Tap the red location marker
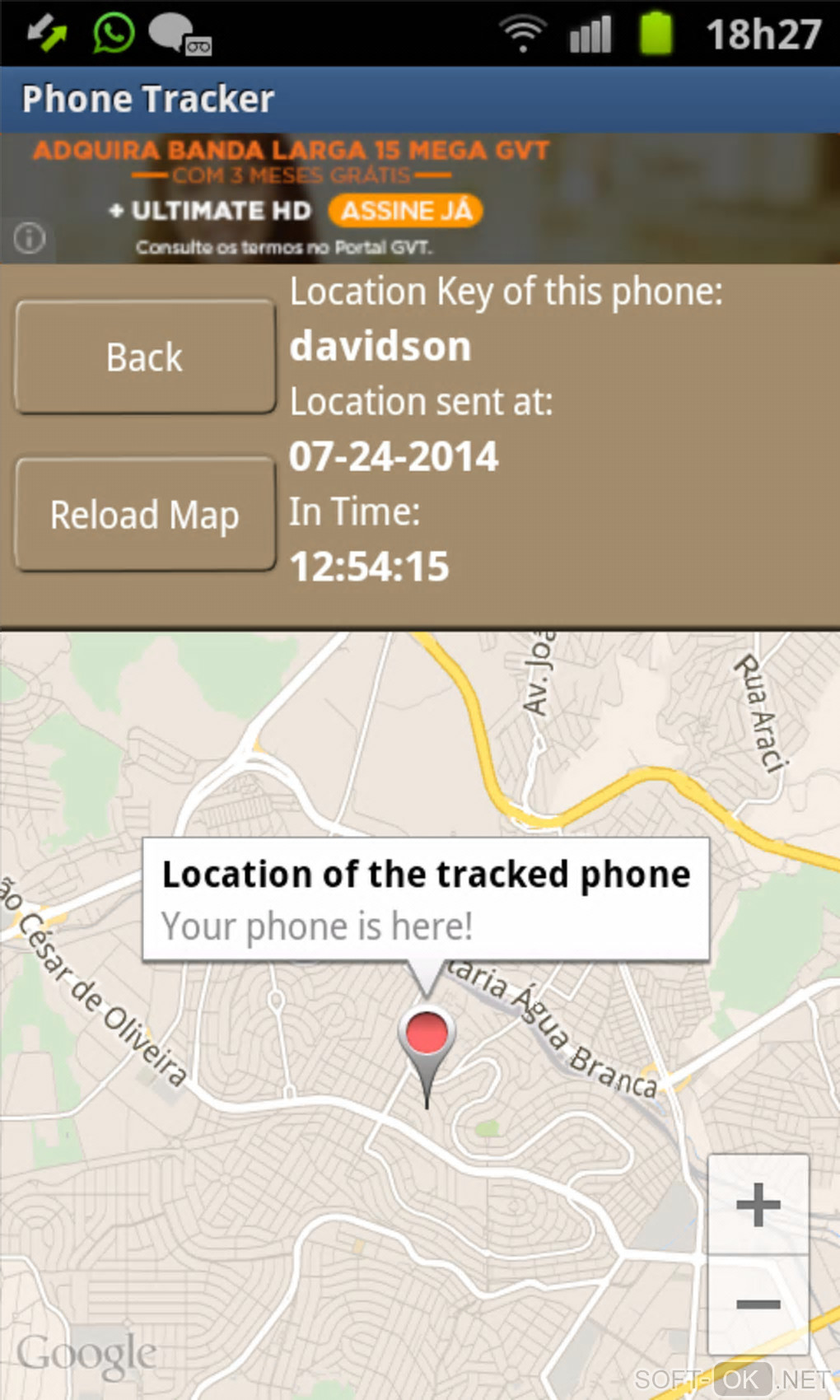Viewport: 840px width, 1400px height. (427, 1034)
